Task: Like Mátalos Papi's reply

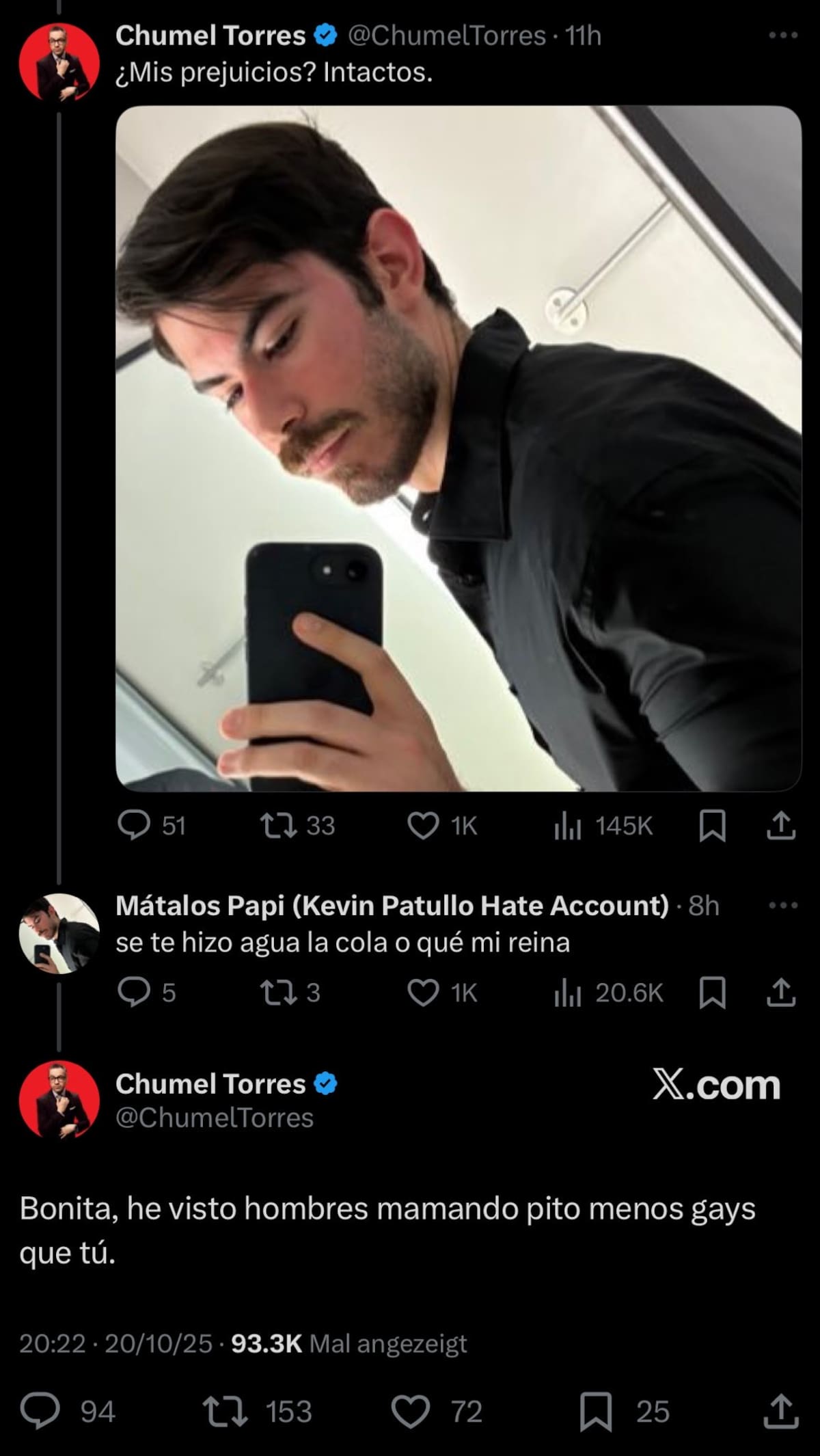Action: (423, 992)
